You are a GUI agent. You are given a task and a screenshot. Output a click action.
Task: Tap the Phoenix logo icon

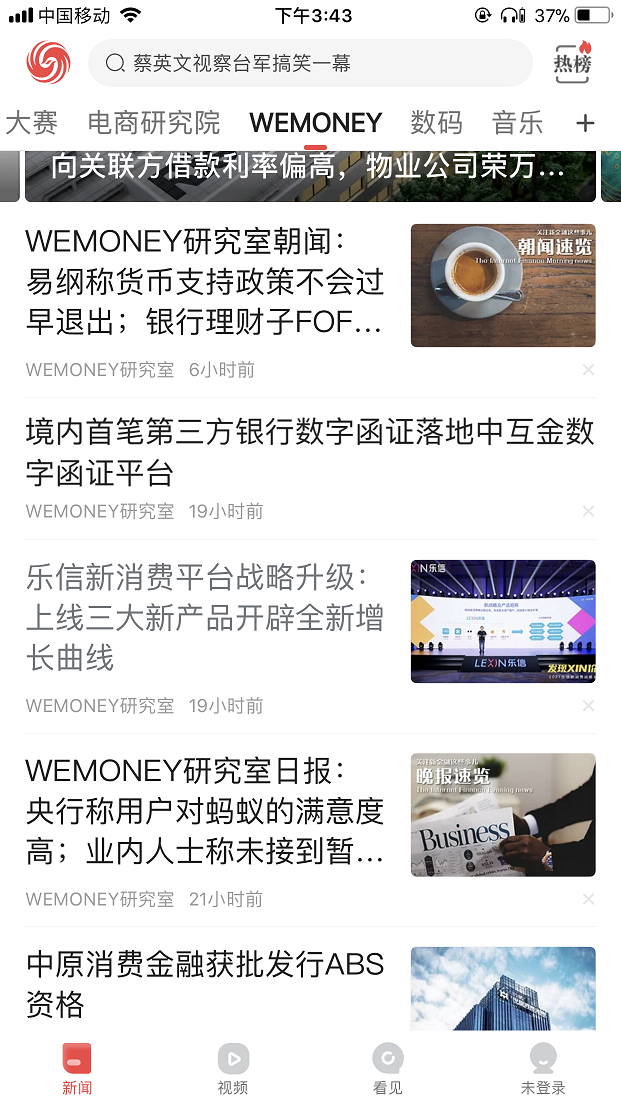(x=48, y=64)
